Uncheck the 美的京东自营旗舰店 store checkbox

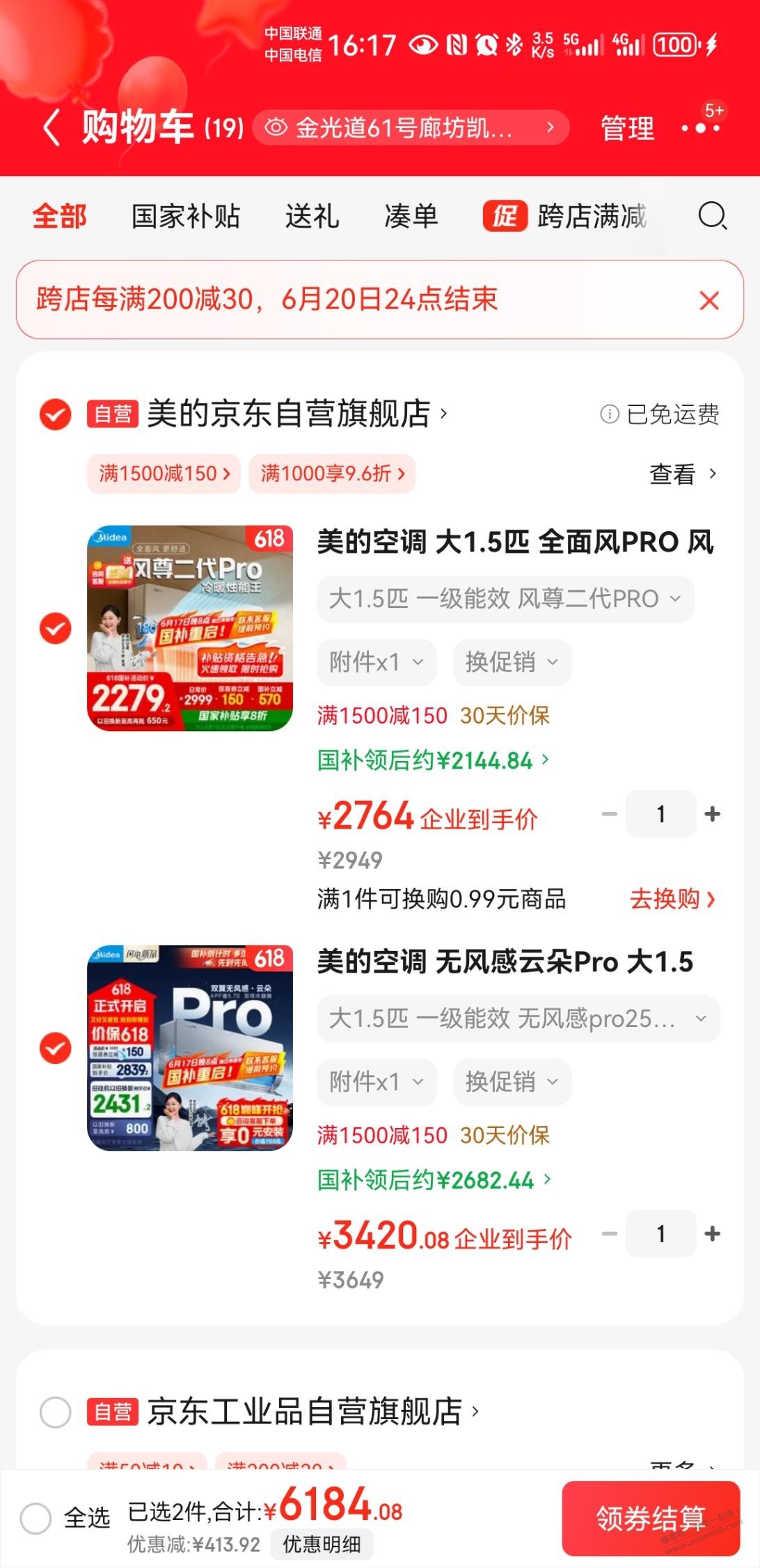[55, 414]
